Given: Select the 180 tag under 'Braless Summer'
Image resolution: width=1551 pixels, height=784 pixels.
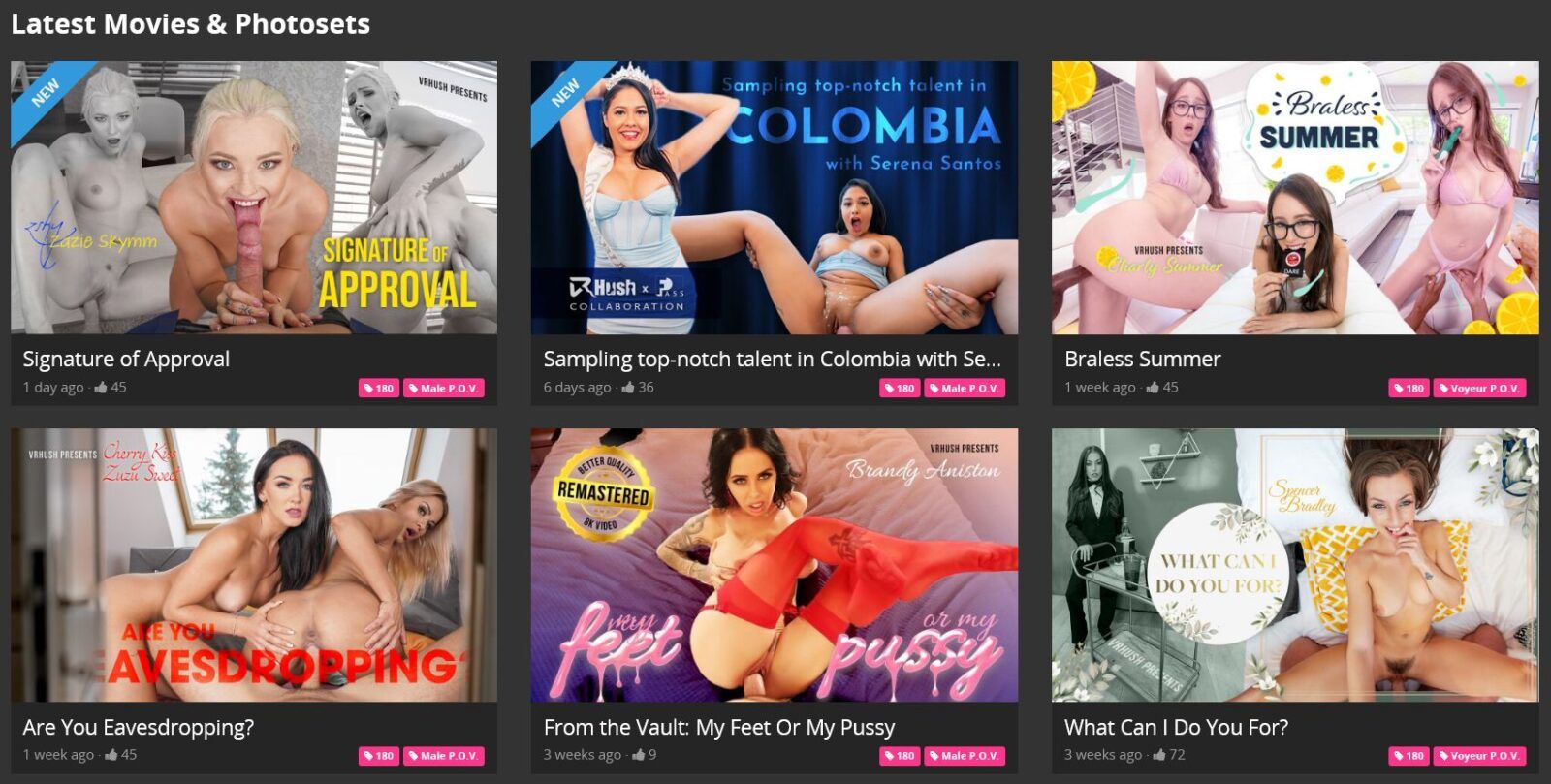Looking at the screenshot, I should 1409,389.
